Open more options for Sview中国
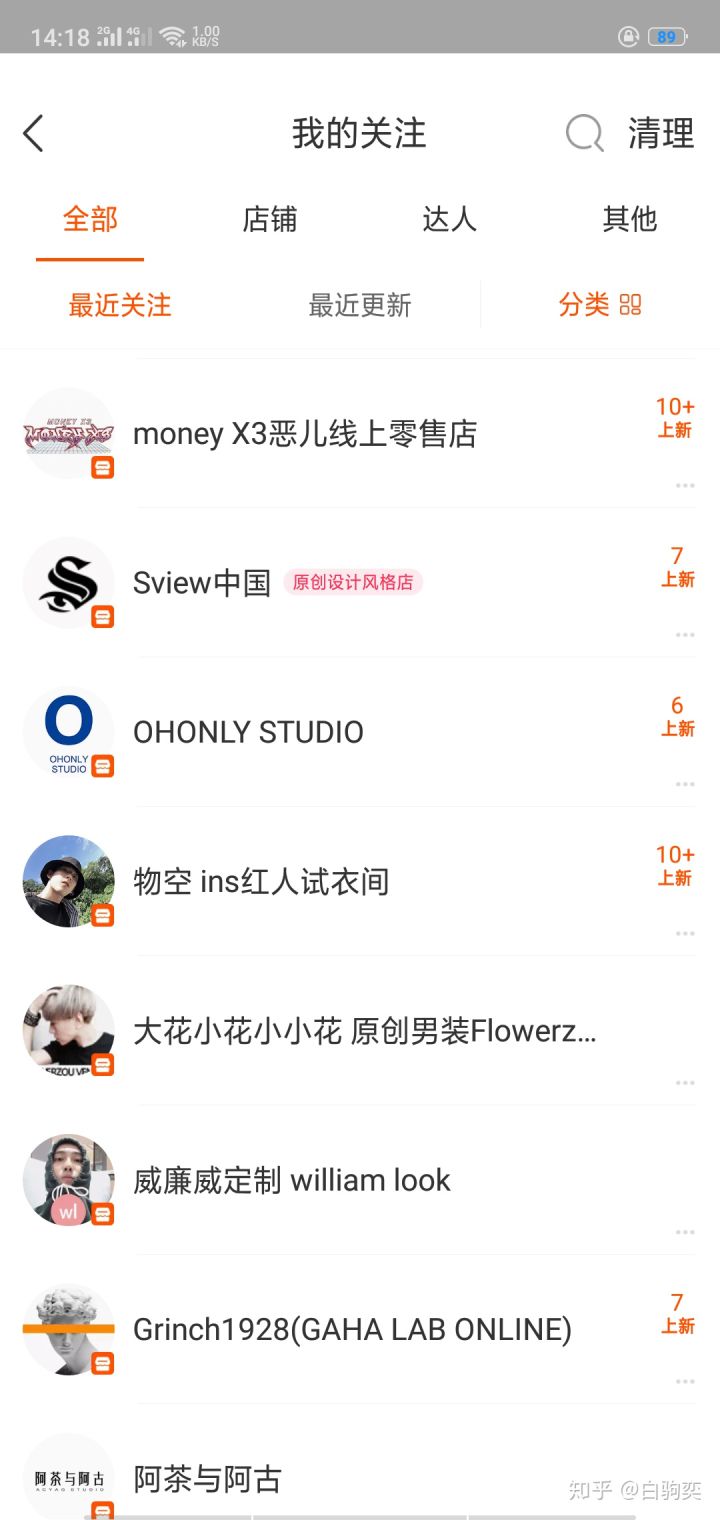Image resolution: width=720 pixels, height=1520 pixels. click(x=684, y=635)
